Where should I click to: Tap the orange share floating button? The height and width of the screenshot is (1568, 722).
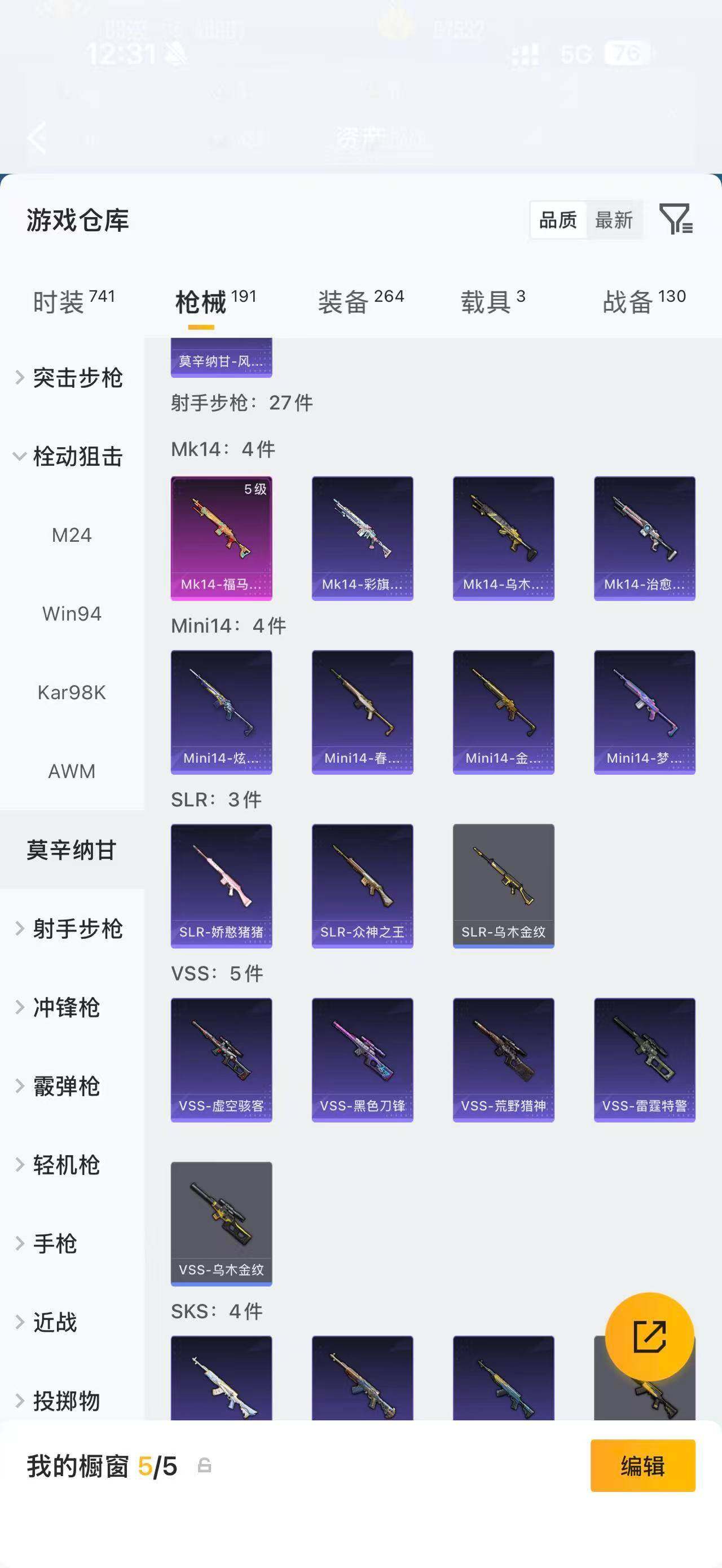[650, 1337]
